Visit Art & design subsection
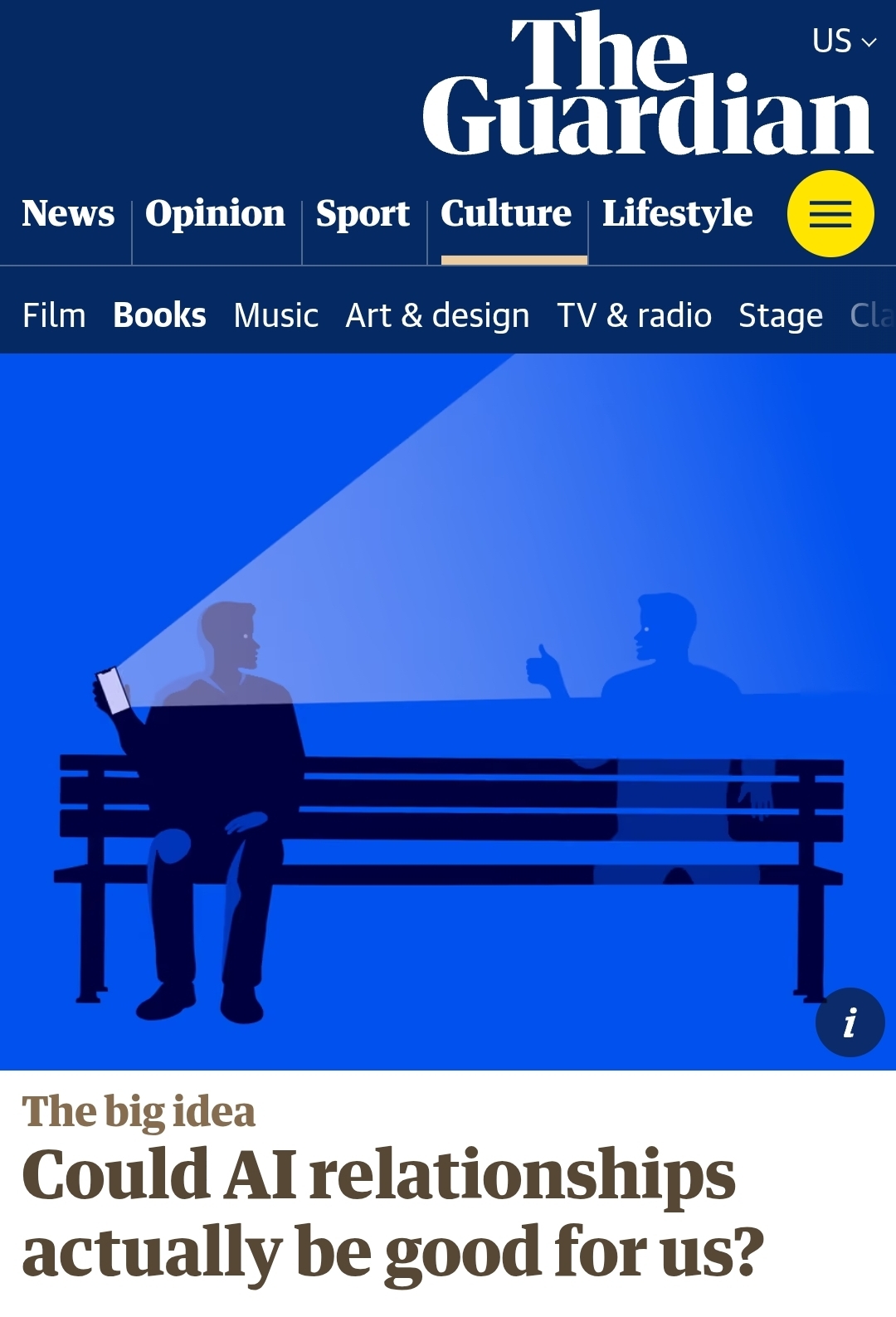Screen dimensions: 896x1317 click(x=437, y=316)
